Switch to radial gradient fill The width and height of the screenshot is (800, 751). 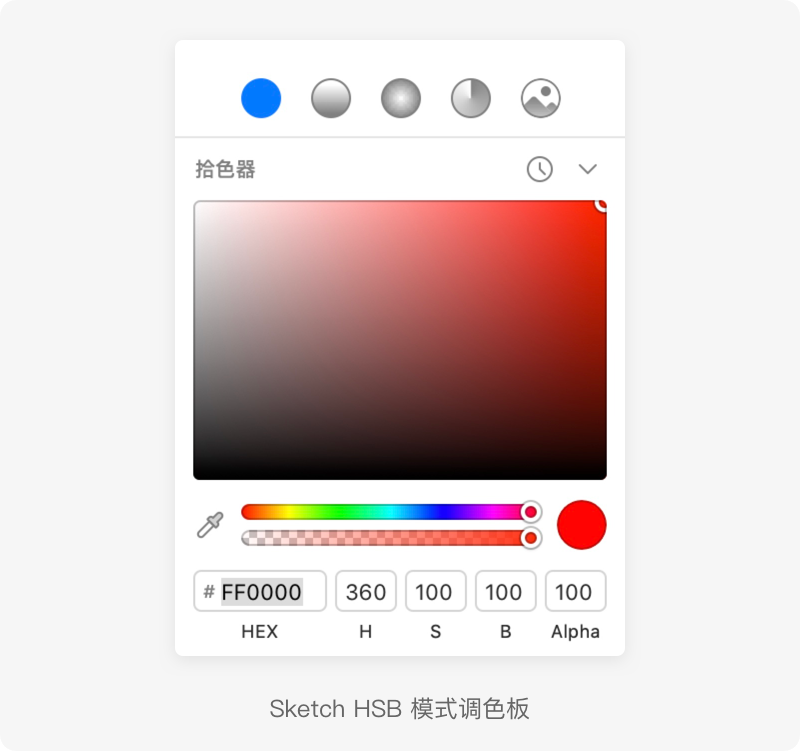coord(401,98)
